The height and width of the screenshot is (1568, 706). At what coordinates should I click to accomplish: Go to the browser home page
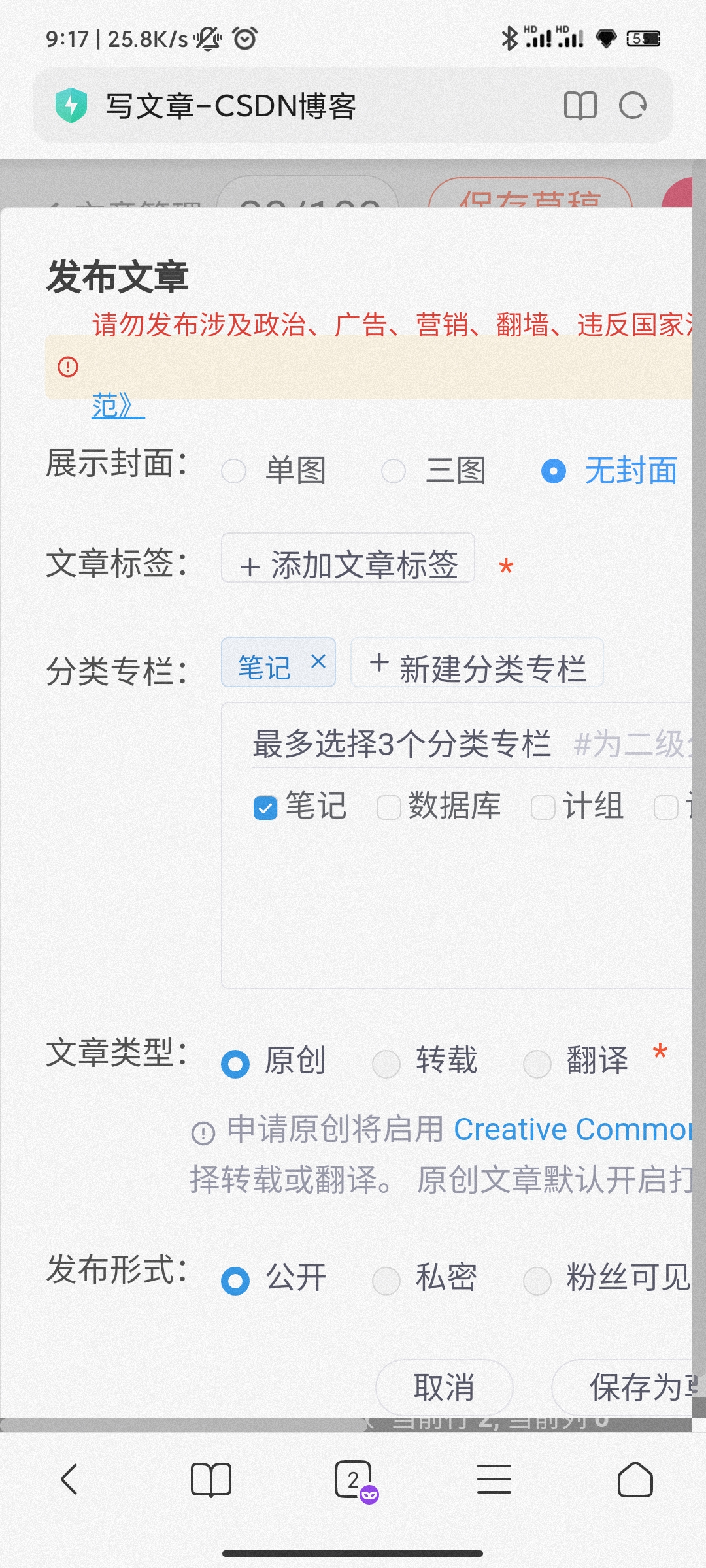click(x=635, y=1479)
